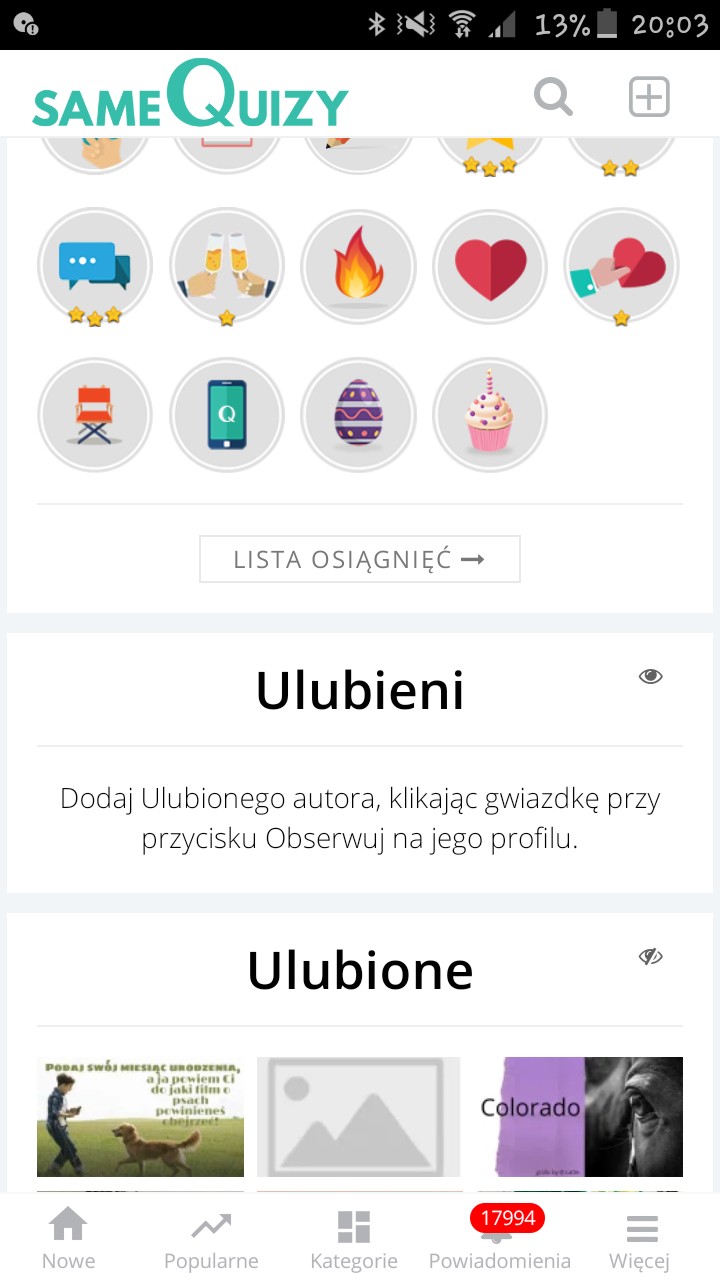Switch to the Popularne tab
720x1280 pixels.
pyautogui.click(x=211, y=1240)
